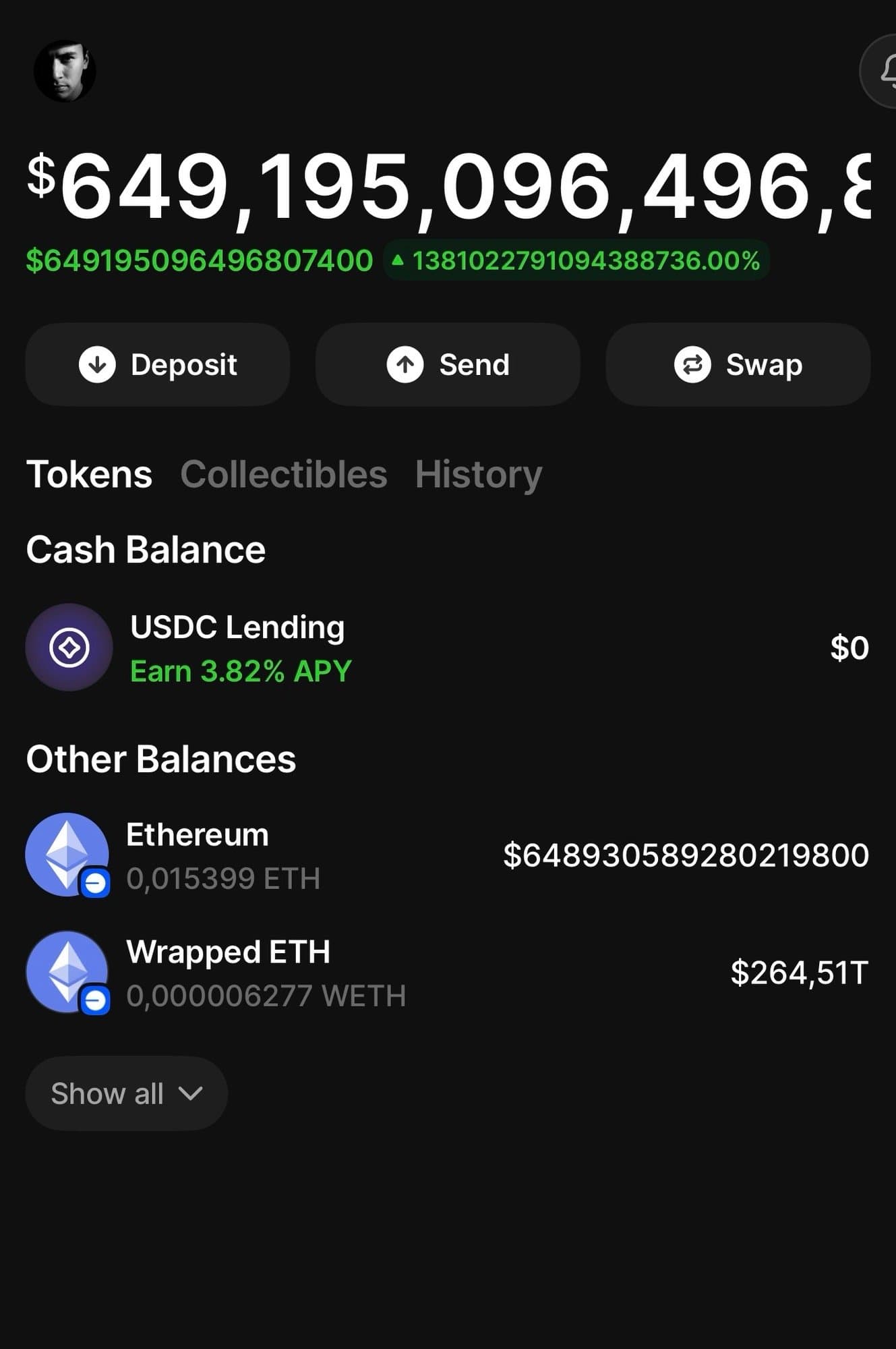Image resolution: width=896 pixels, height=1349 pixels.
Task: Open the USDC Lending row
Action: [x=448, y=648]
